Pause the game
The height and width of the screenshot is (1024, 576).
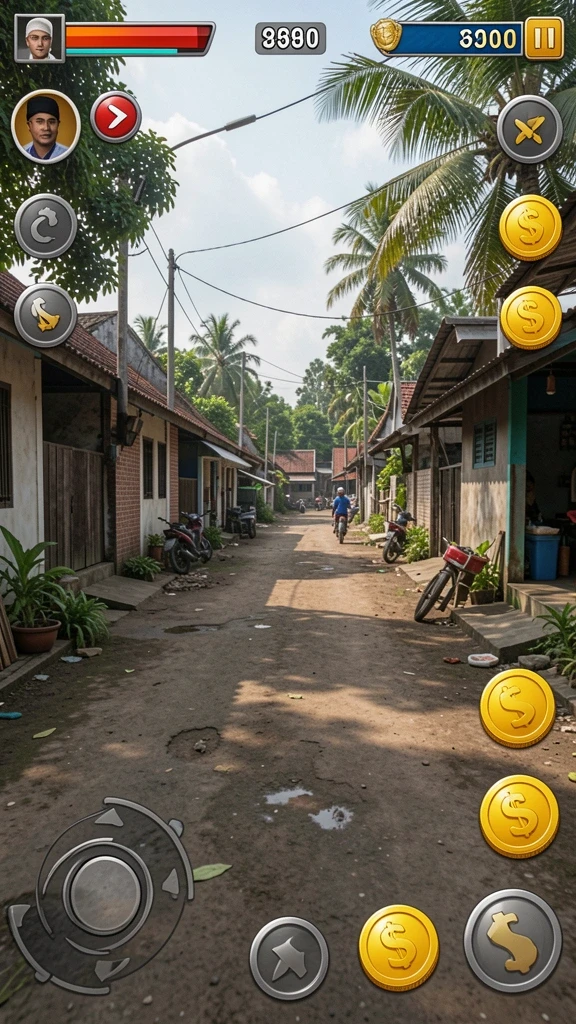point(544,38)
